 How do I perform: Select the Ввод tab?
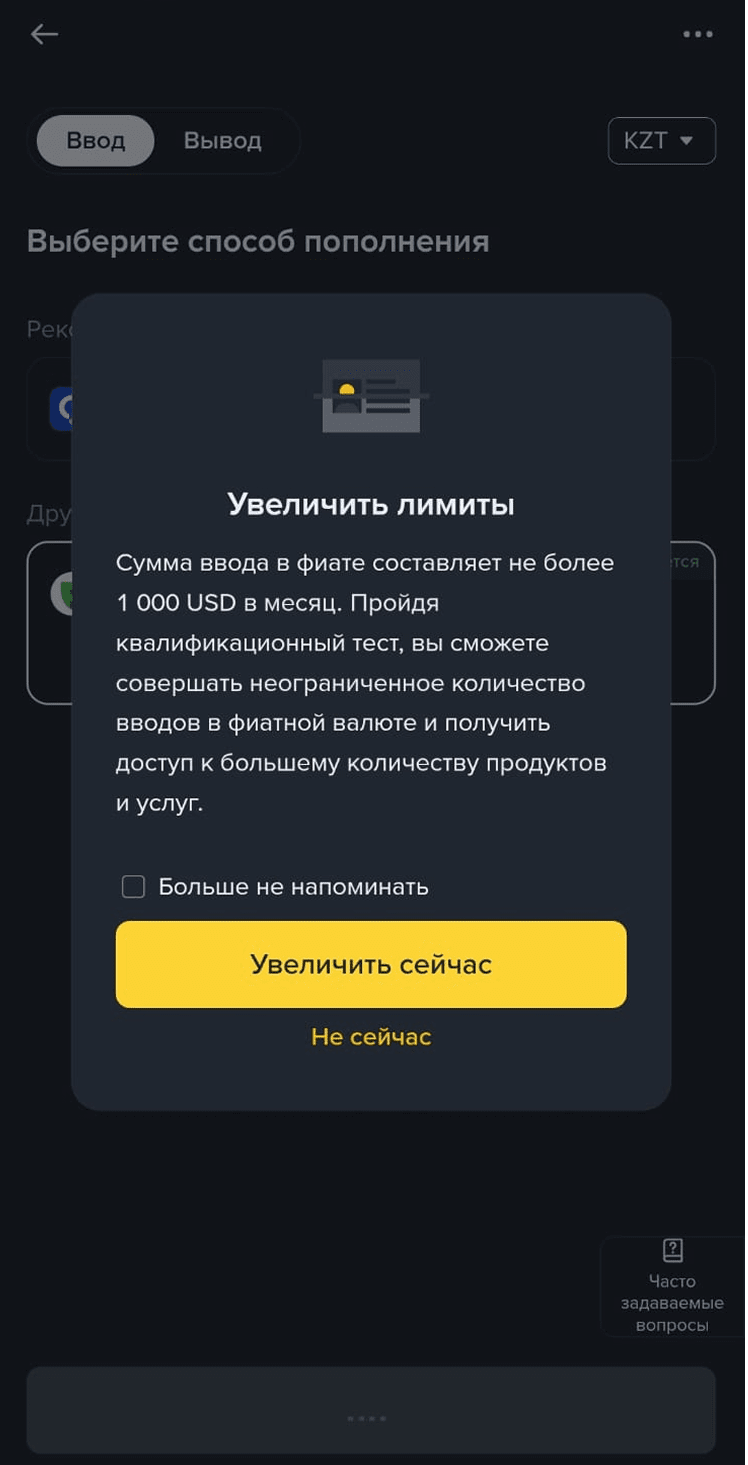coord(96,141)
